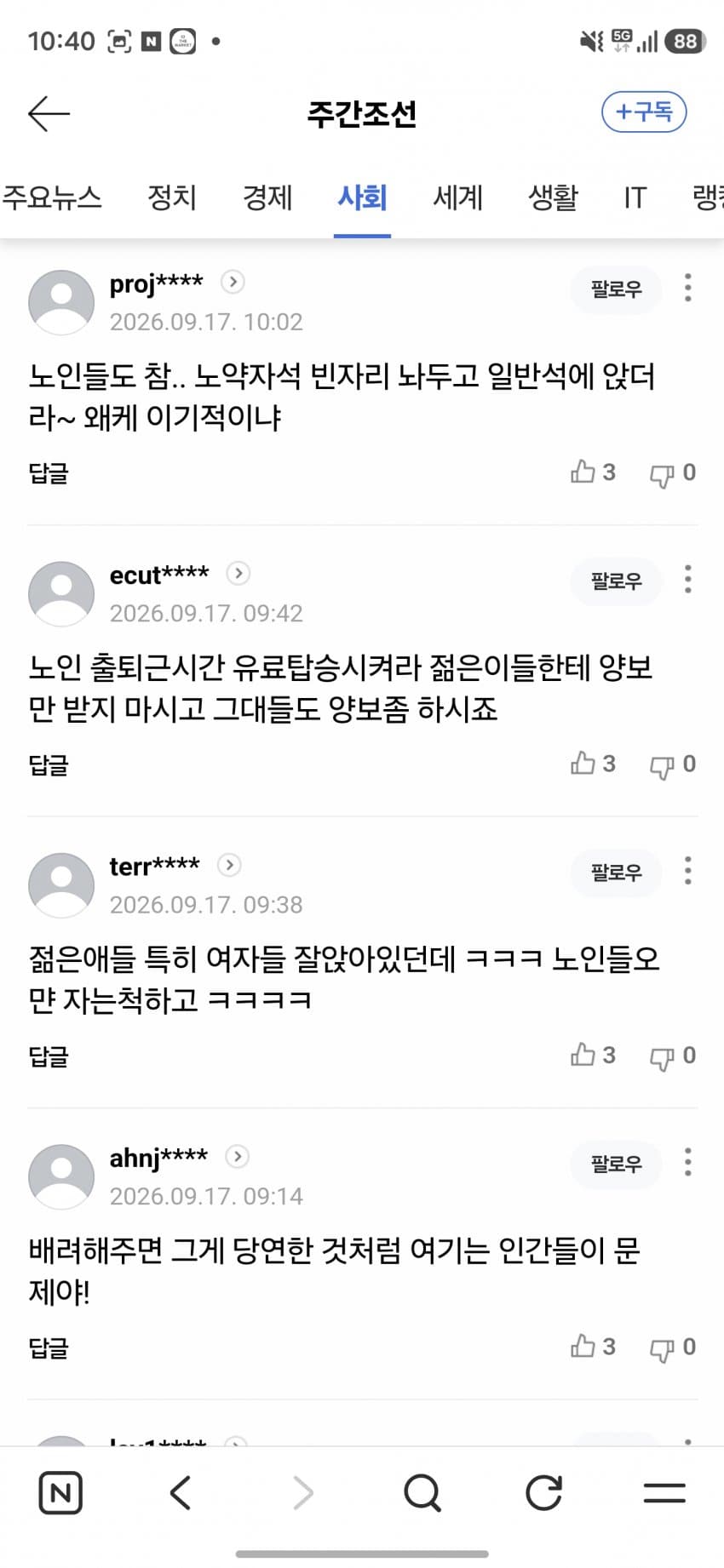Open the Naver home N button

pyautogui.click(x=61, y=1492)
